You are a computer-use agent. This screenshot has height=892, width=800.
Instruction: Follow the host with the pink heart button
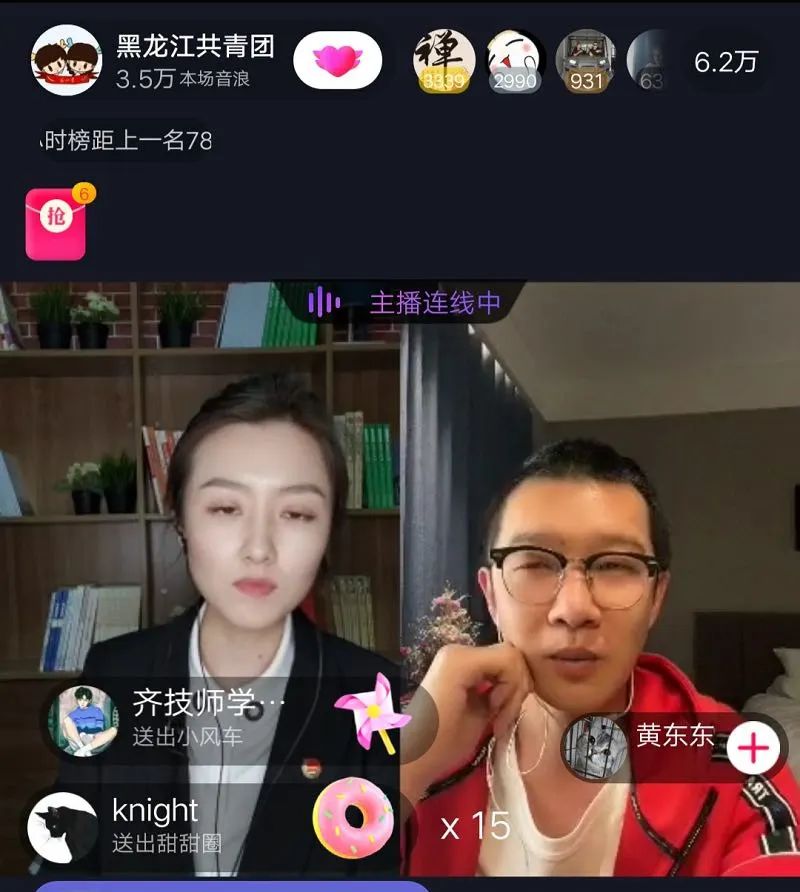[337, 60]
